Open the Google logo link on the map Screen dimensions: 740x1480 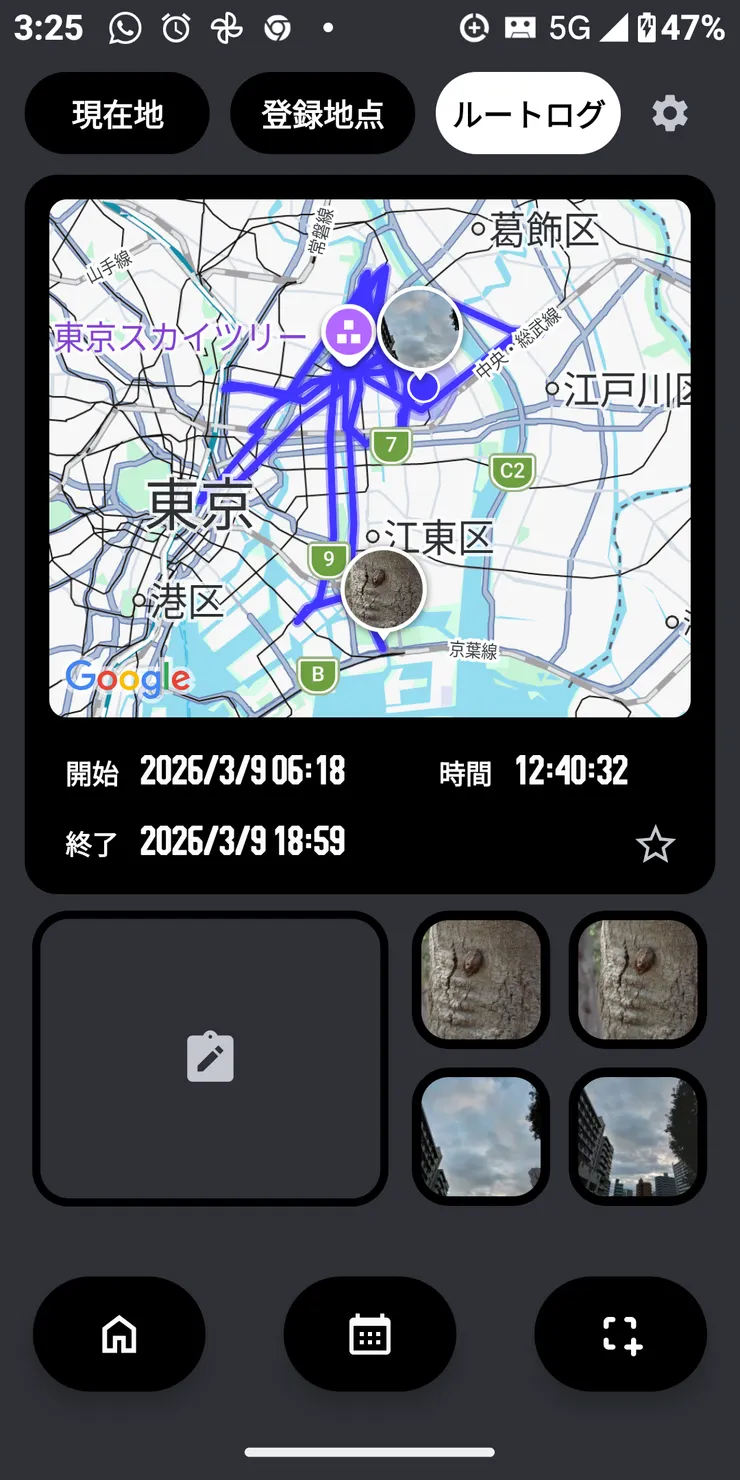tap(124, 679)
